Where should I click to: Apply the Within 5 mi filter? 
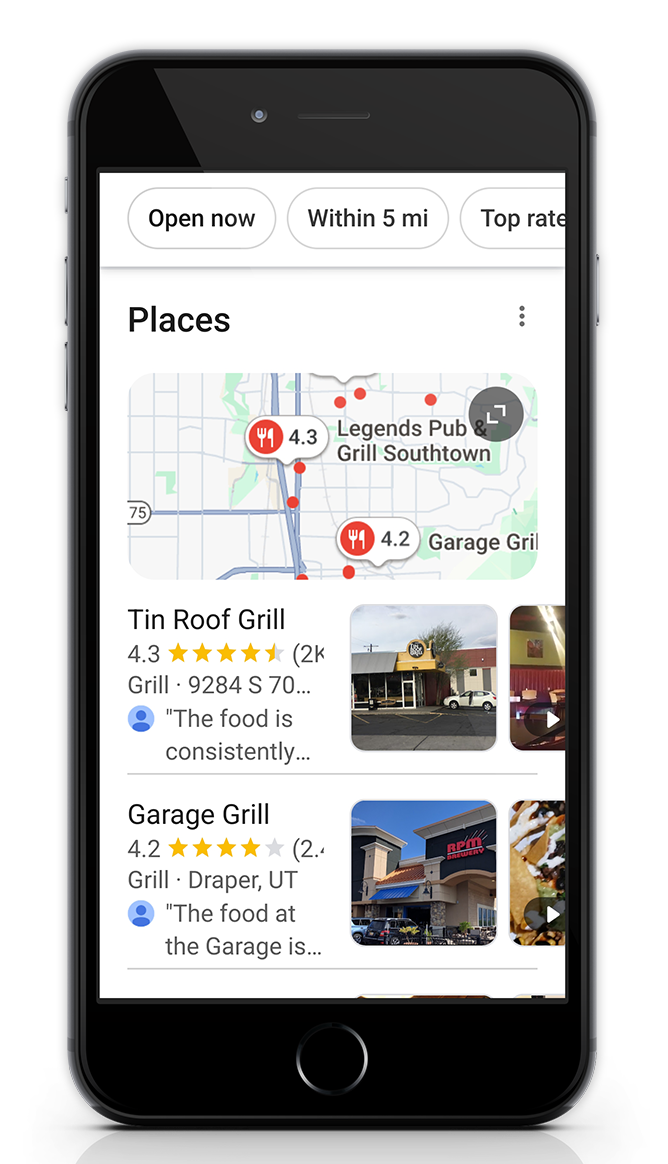[367, 218]
